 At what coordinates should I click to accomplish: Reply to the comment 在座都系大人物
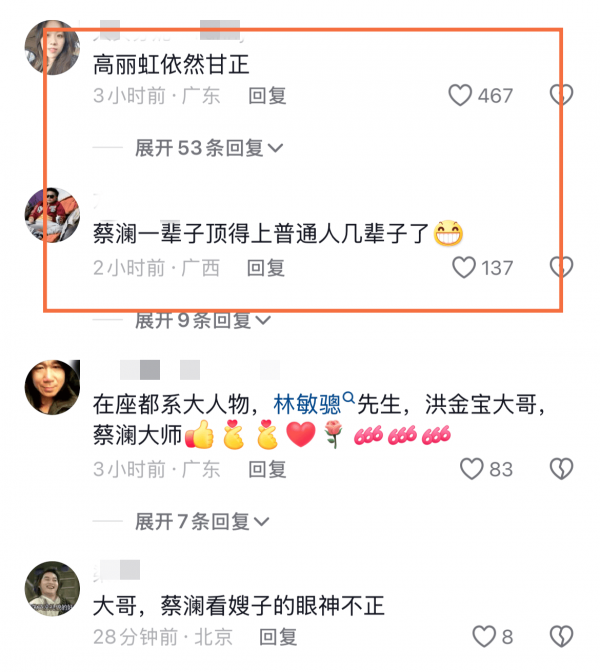(x=267, y=469)
